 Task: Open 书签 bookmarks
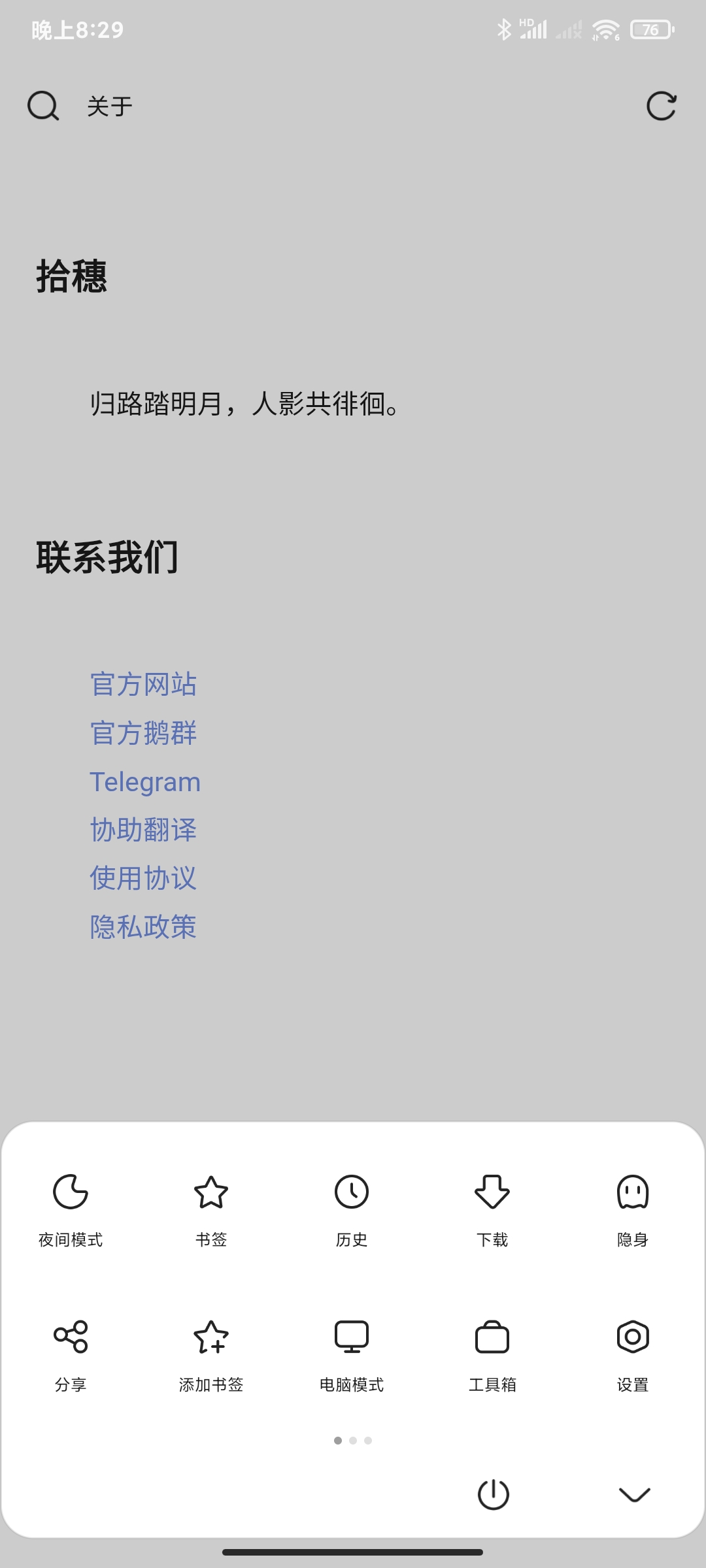(211, 1211)
